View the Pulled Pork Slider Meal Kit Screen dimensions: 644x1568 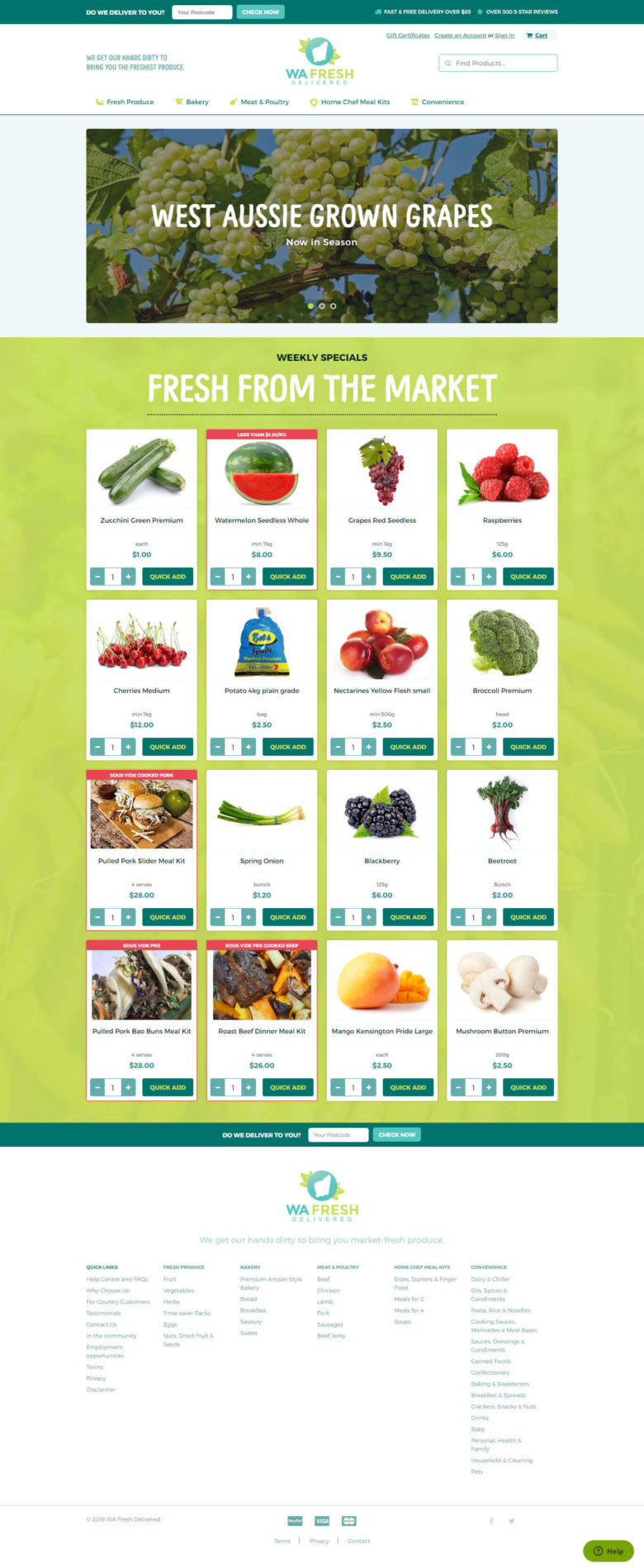tap(141, 861)
